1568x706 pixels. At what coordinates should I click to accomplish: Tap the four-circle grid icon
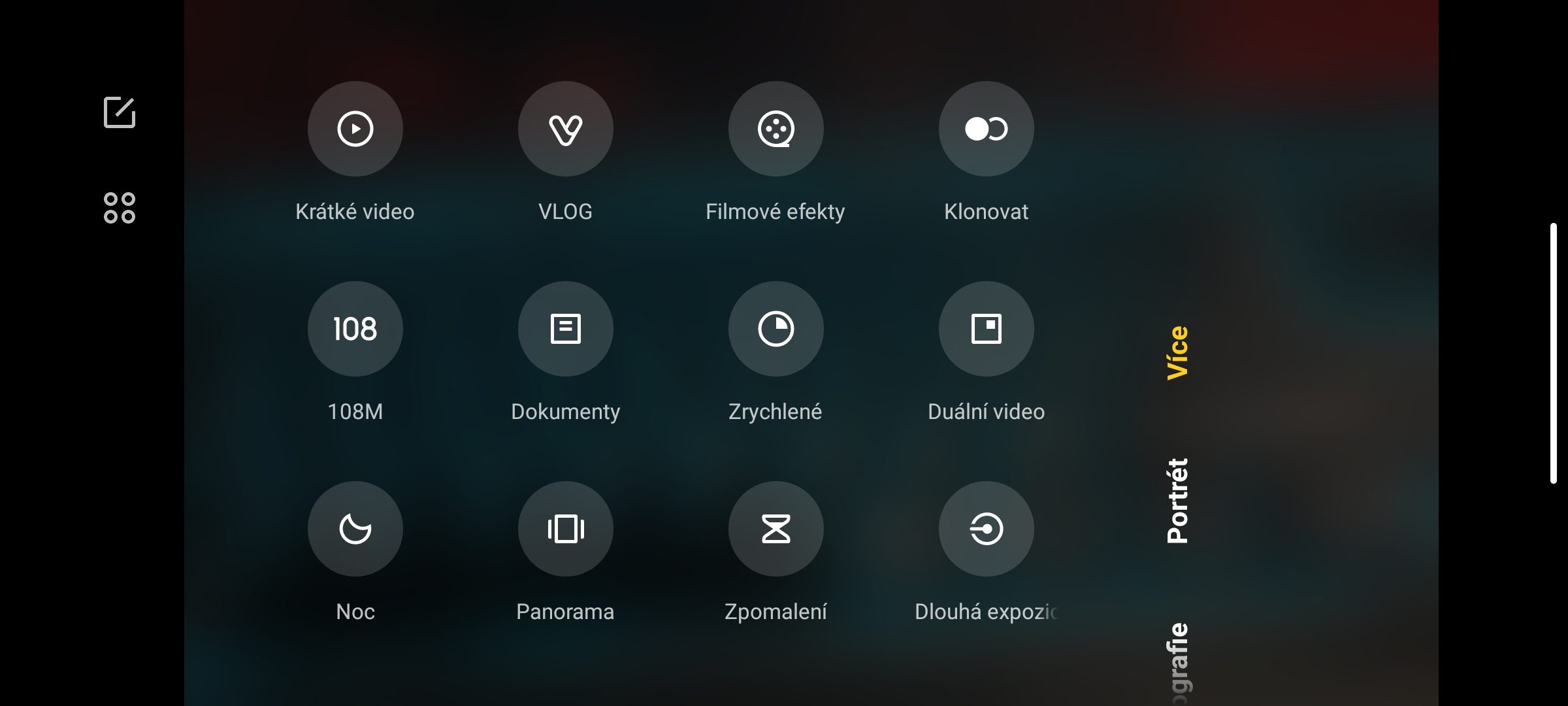tap(120, 208)
